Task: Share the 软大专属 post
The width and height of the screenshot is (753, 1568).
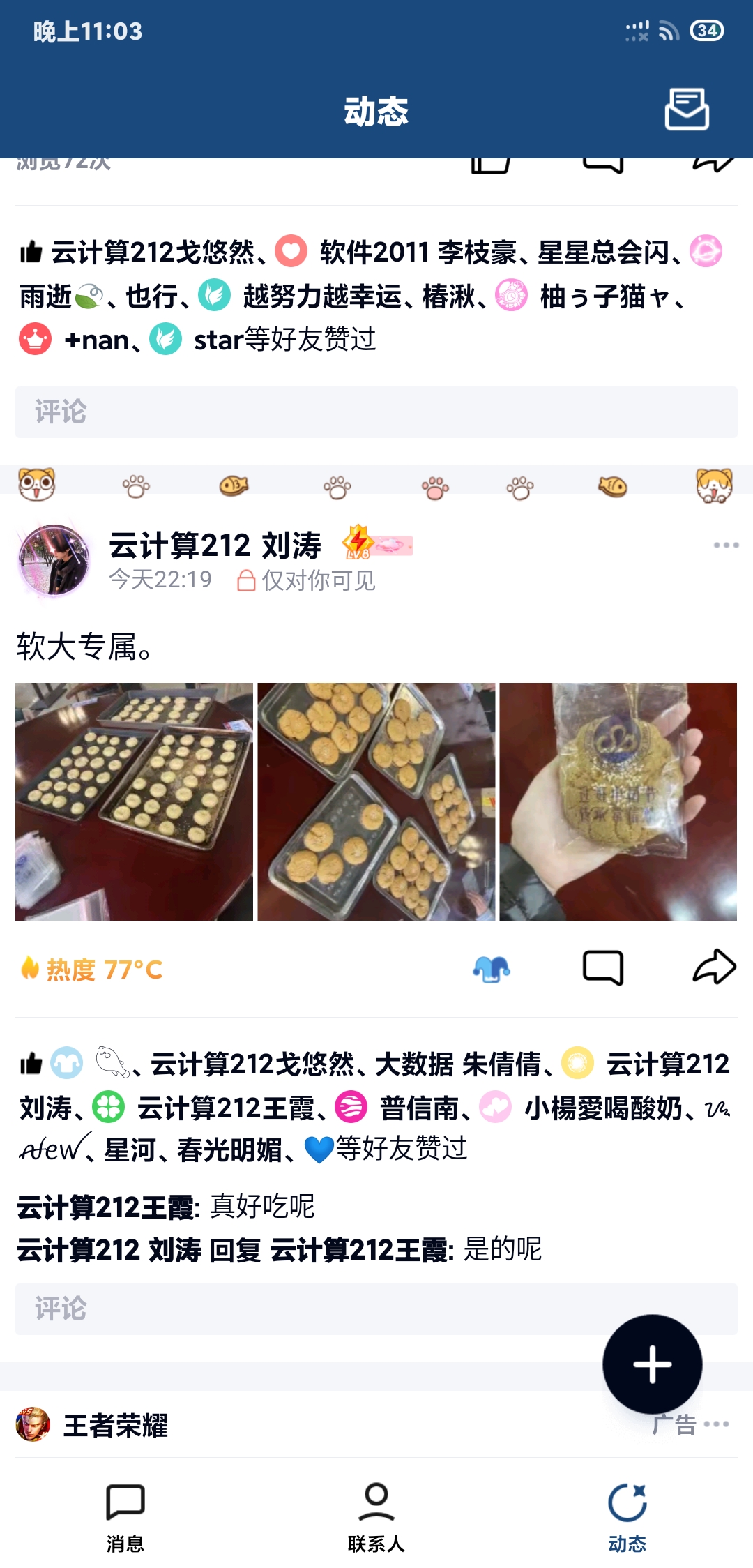Action: [714, 968]
